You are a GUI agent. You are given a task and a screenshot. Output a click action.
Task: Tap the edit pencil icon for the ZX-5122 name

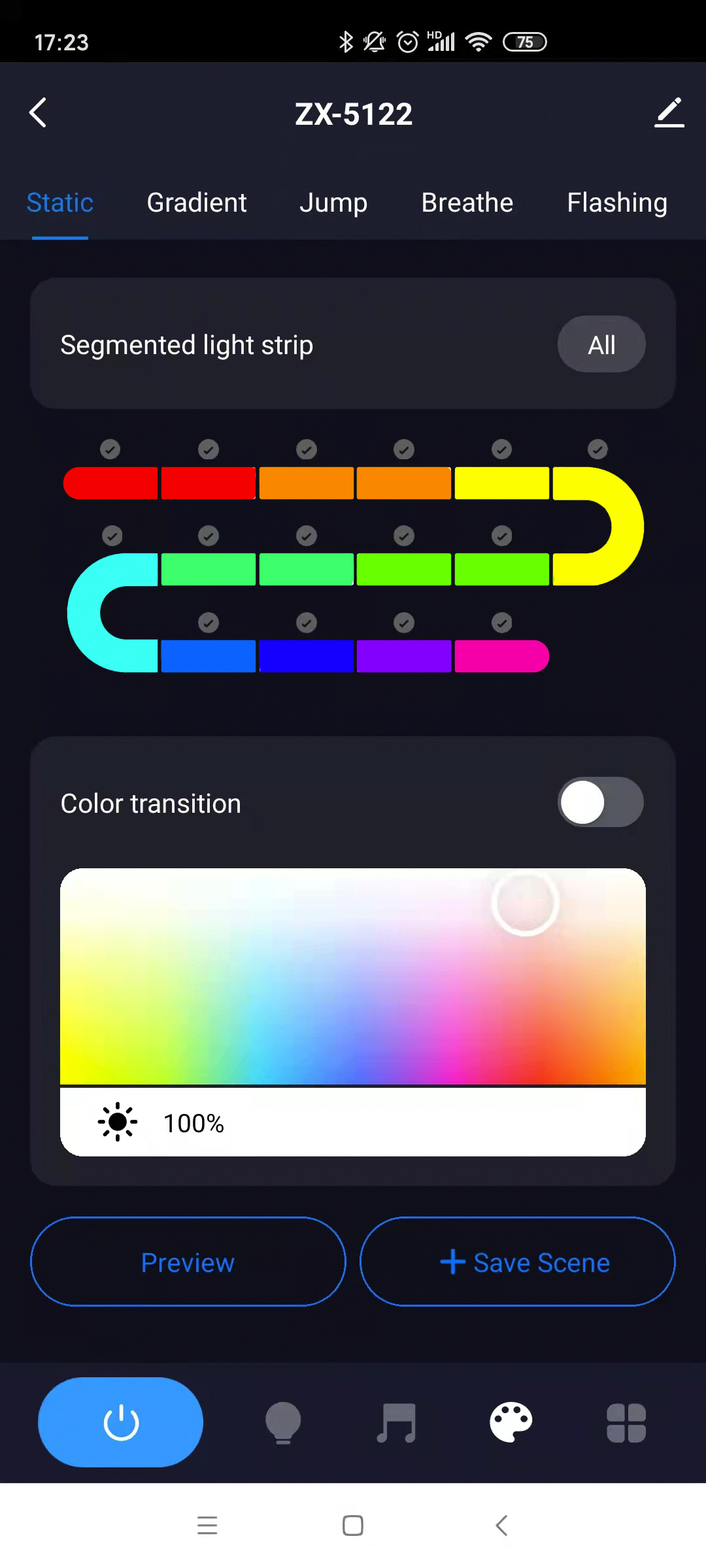669,112
